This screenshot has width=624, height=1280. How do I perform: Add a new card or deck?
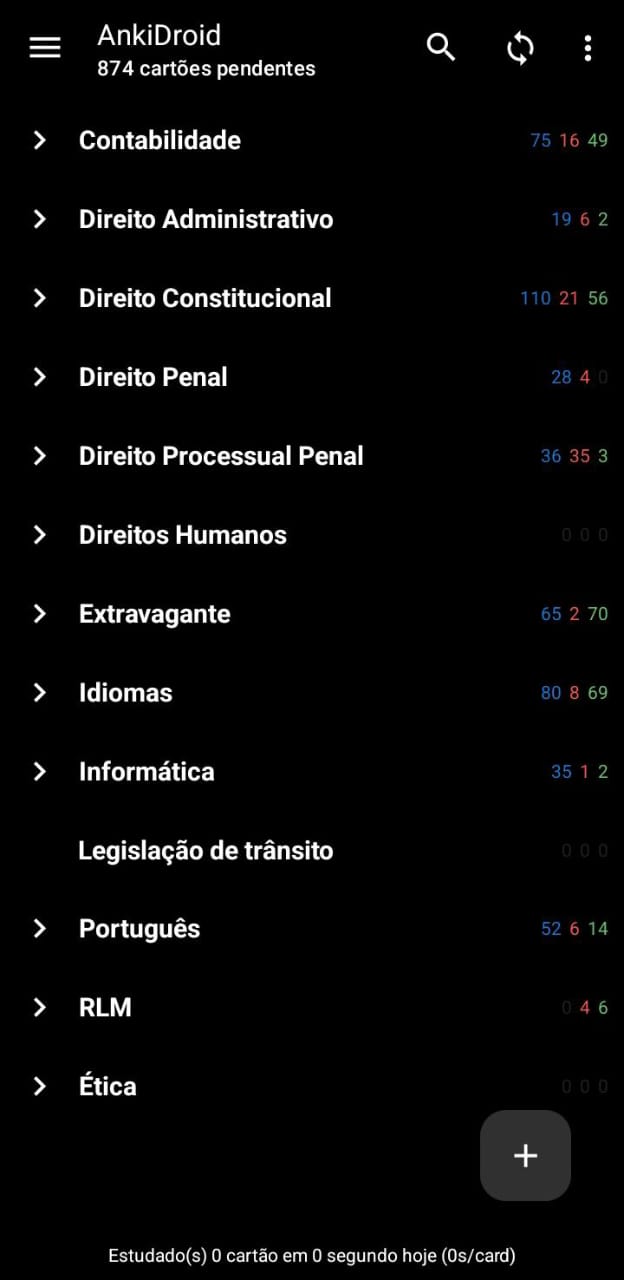click(525, 1155)
